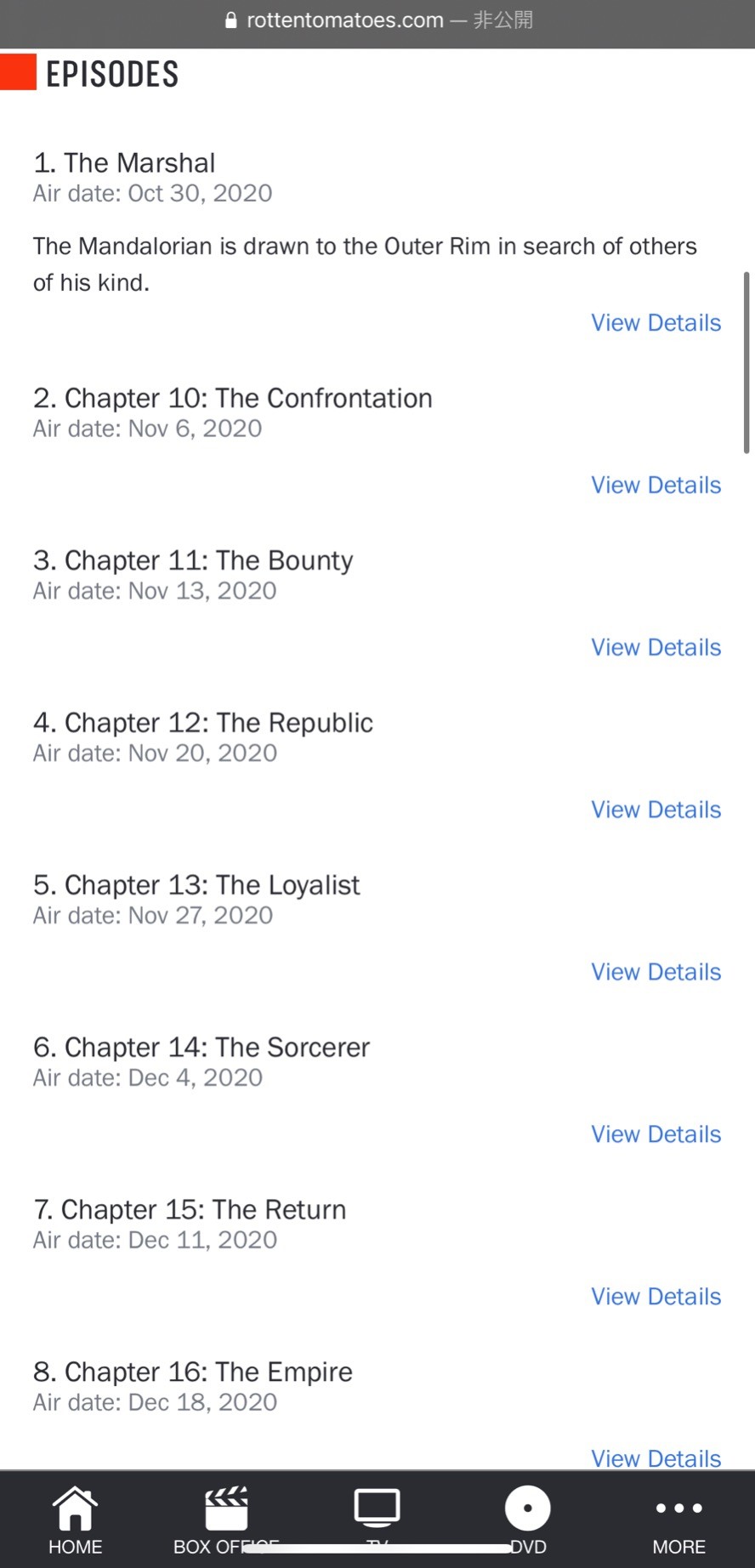755x1568 pixels.
Task: Open the TV tab
Action: pyautogui.click(x=377, y=1520)
